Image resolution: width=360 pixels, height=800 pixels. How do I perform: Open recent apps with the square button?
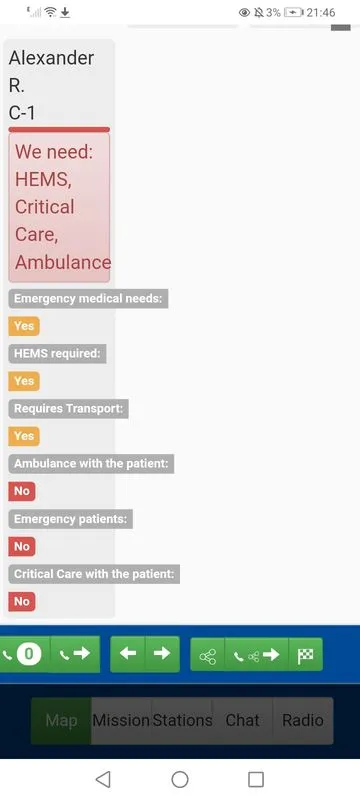256,779
